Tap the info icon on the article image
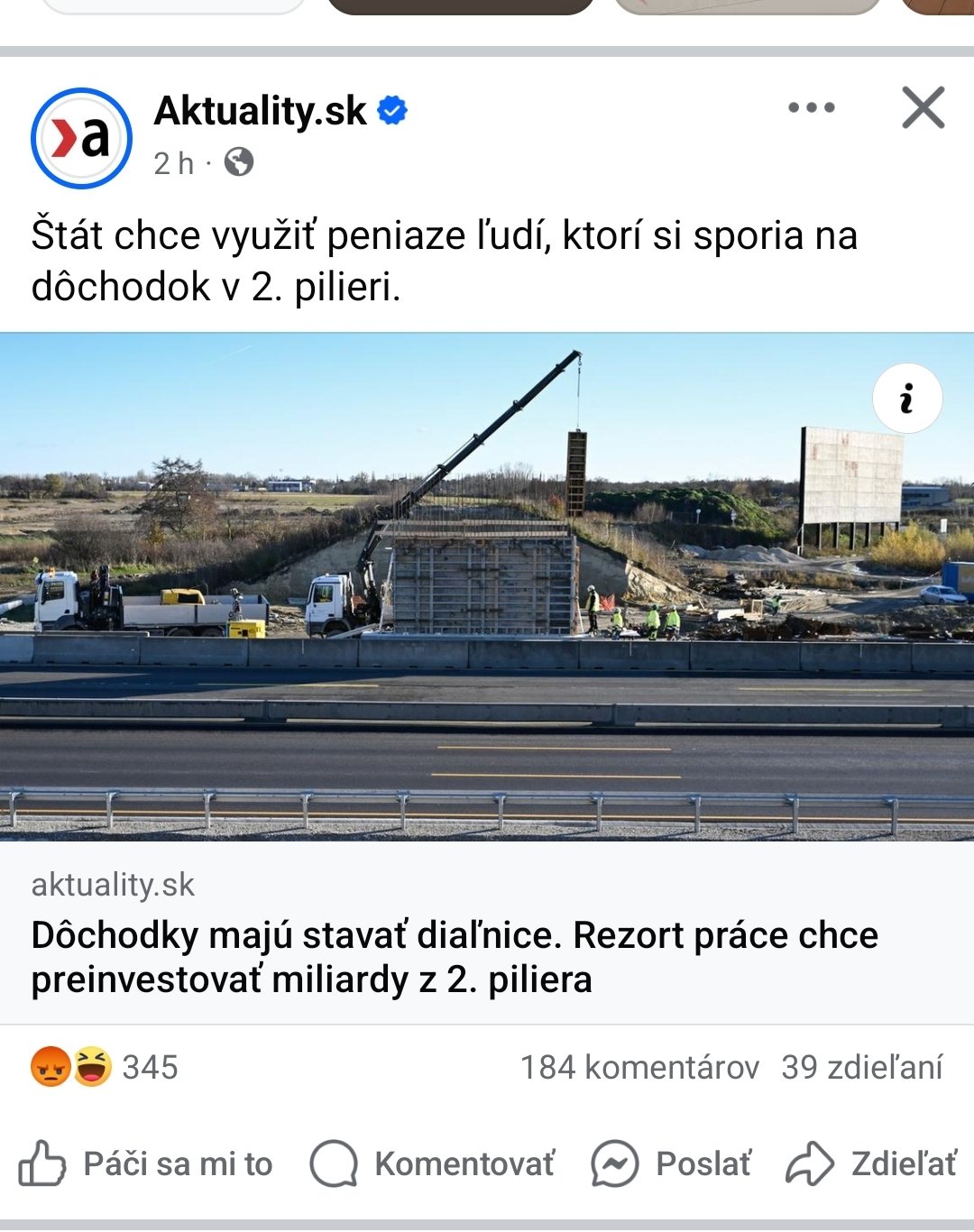The width and height of the screenshot is (974, 1232). coord(907,398)
